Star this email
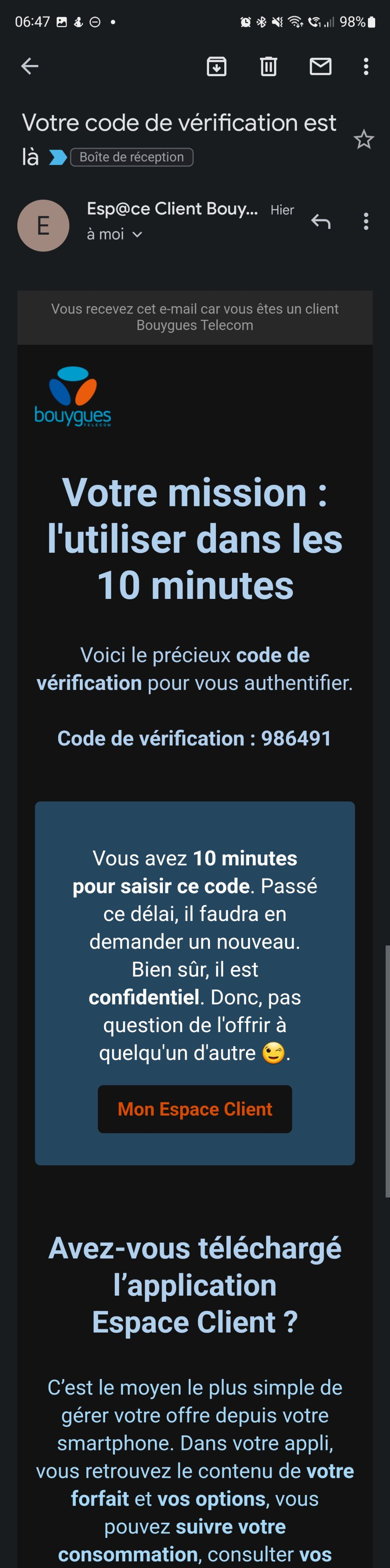The image size is (390, 1568). [x=363, y=140]
